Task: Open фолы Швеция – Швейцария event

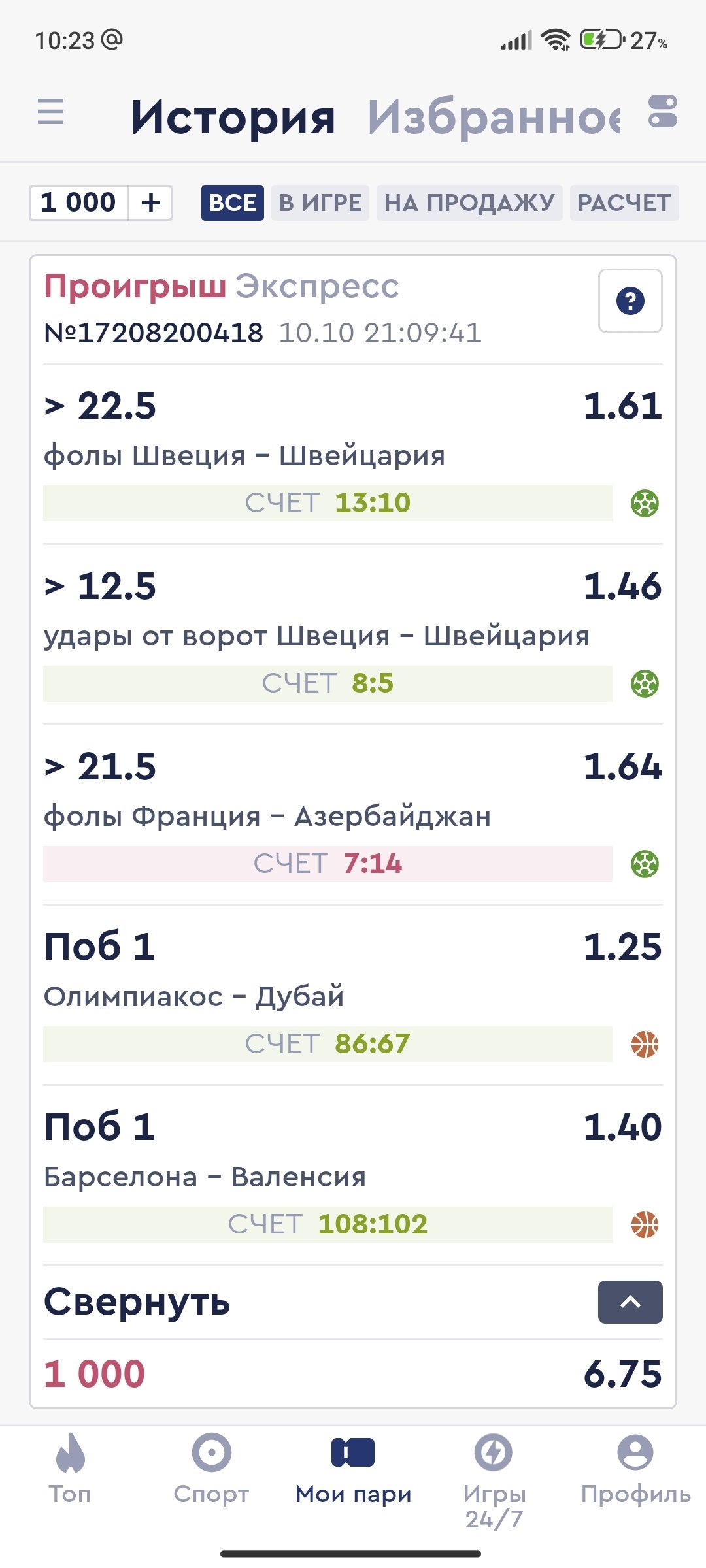Action: [x=244, y=455]
